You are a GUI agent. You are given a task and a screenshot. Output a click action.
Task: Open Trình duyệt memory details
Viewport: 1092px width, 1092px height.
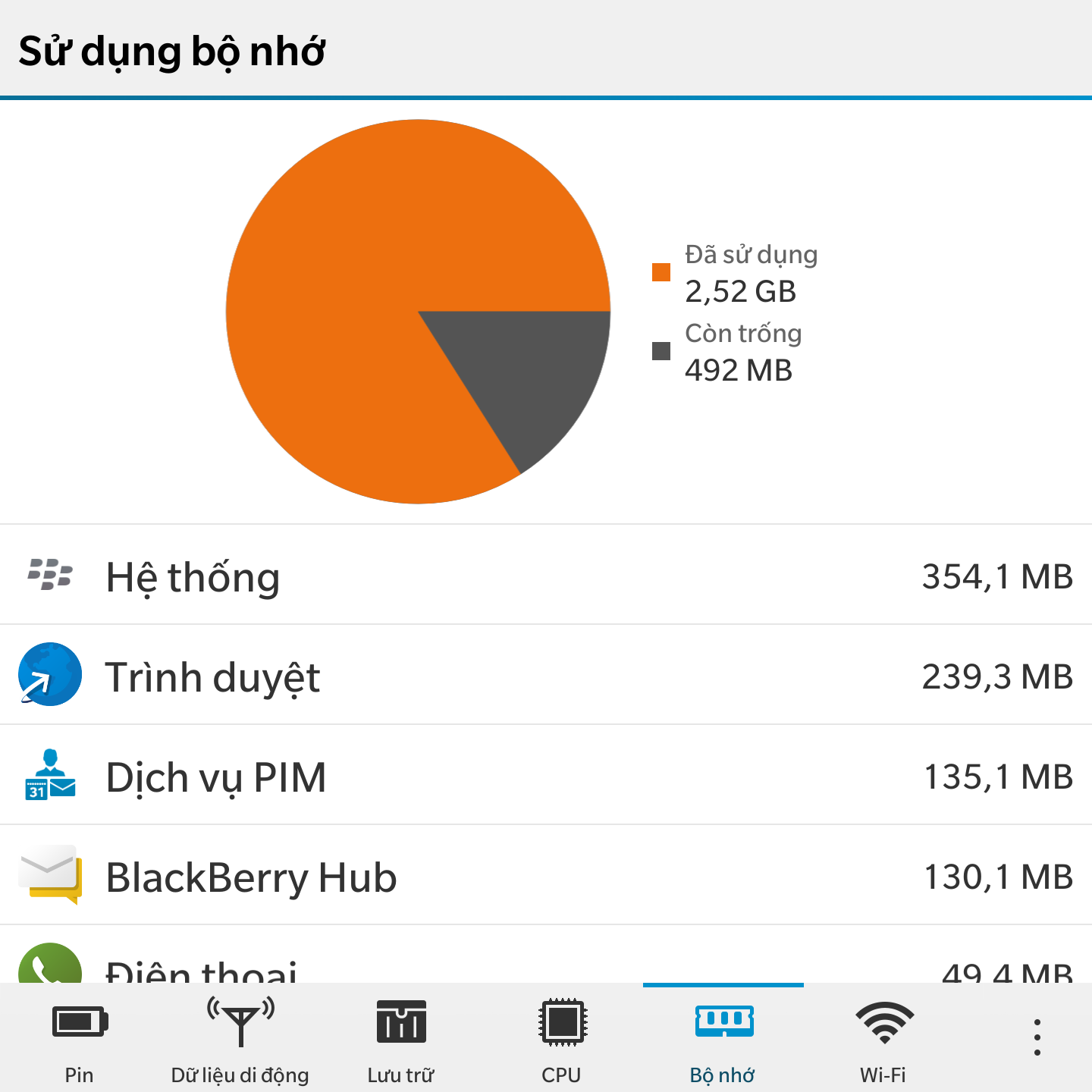point(546,676)
